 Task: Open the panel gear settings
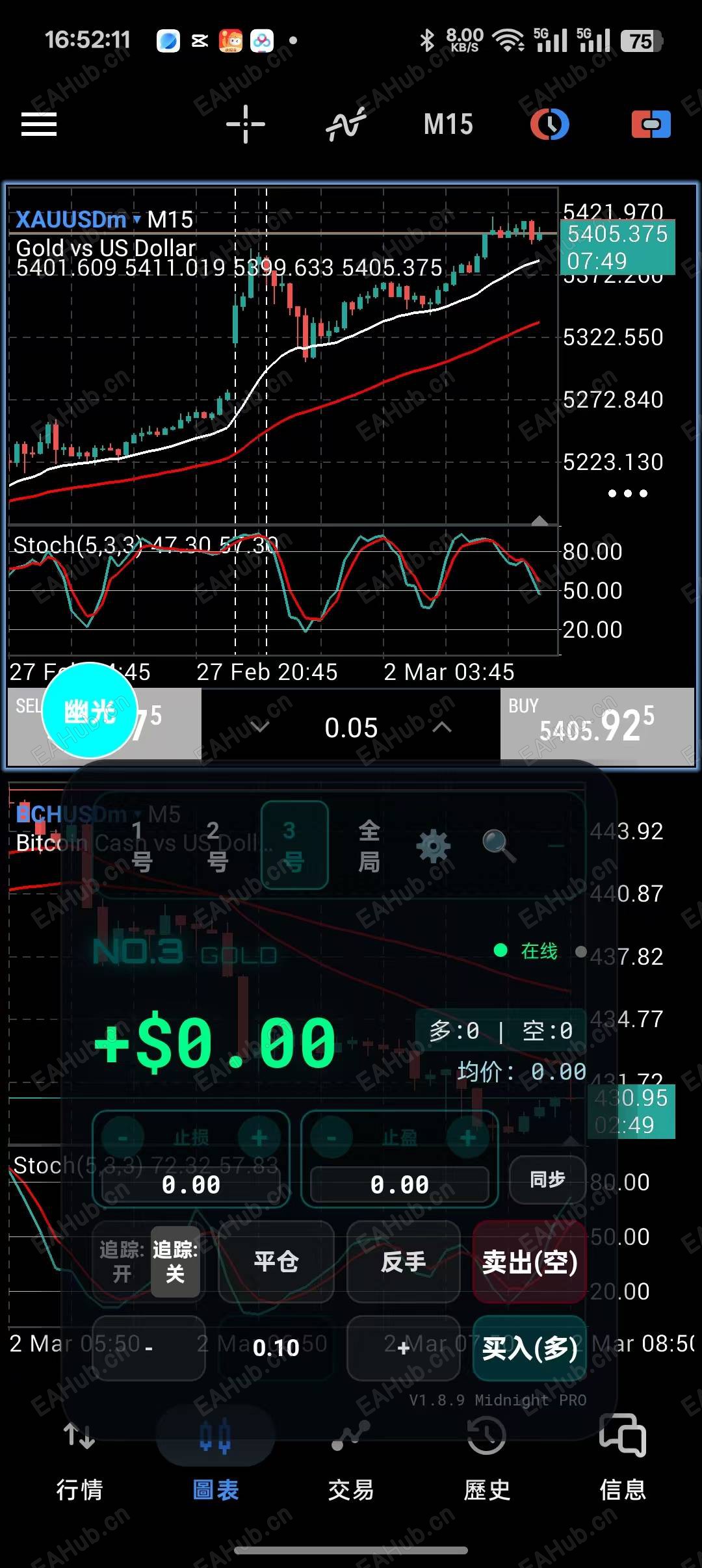pos(434,846)
